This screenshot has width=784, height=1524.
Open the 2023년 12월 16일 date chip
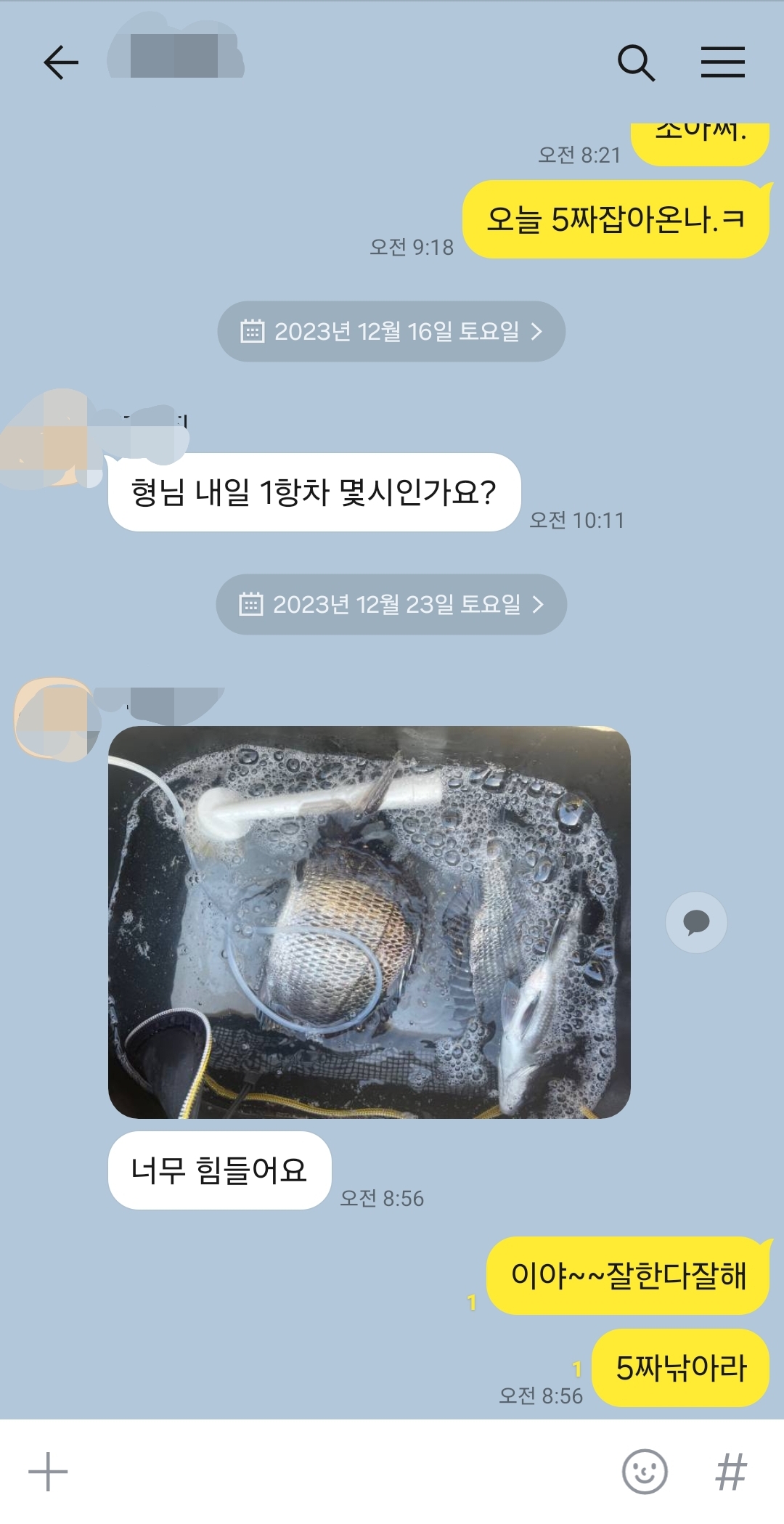pos(391,332)
